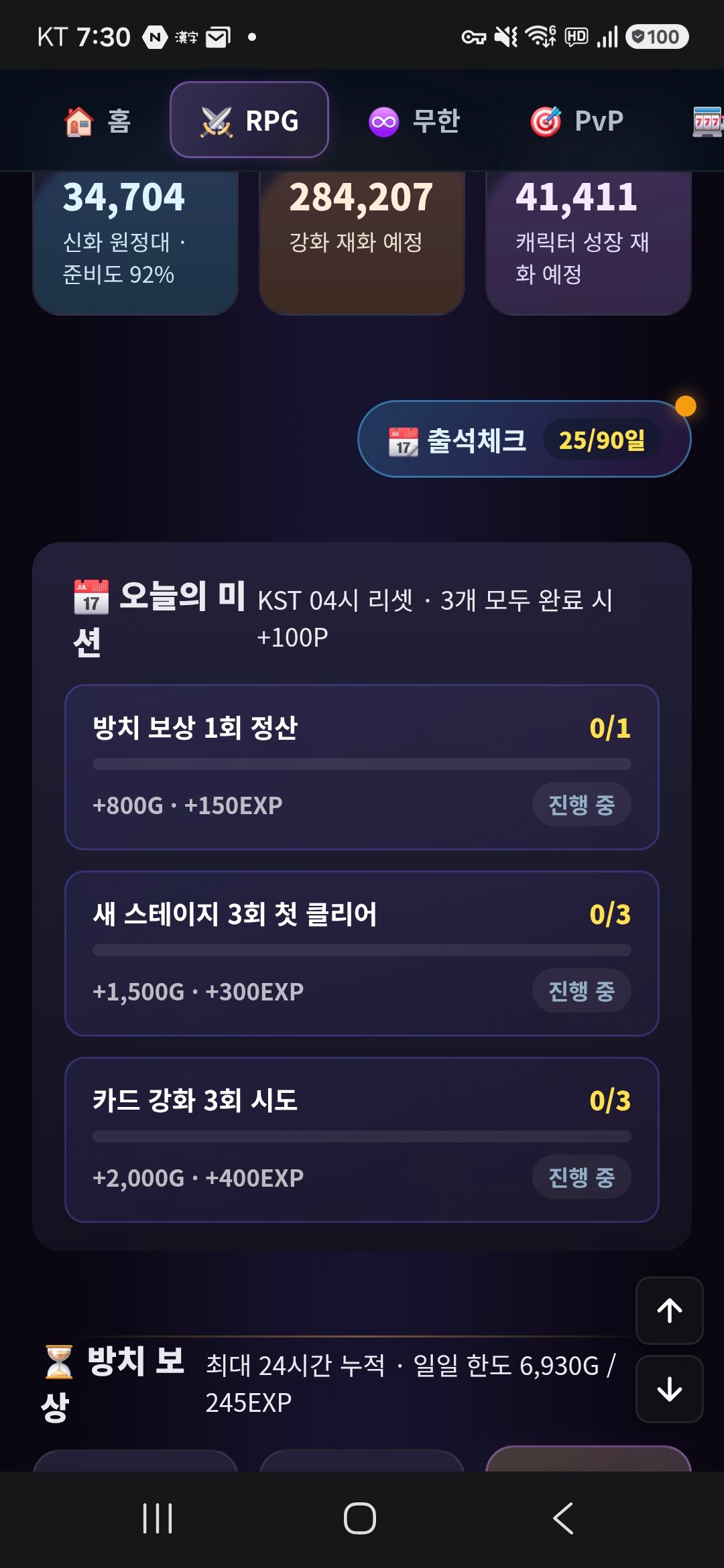Open the 캐릭터 성장 재화 예정 card
Screen dimensions: 724x1568
click(589, 243)
